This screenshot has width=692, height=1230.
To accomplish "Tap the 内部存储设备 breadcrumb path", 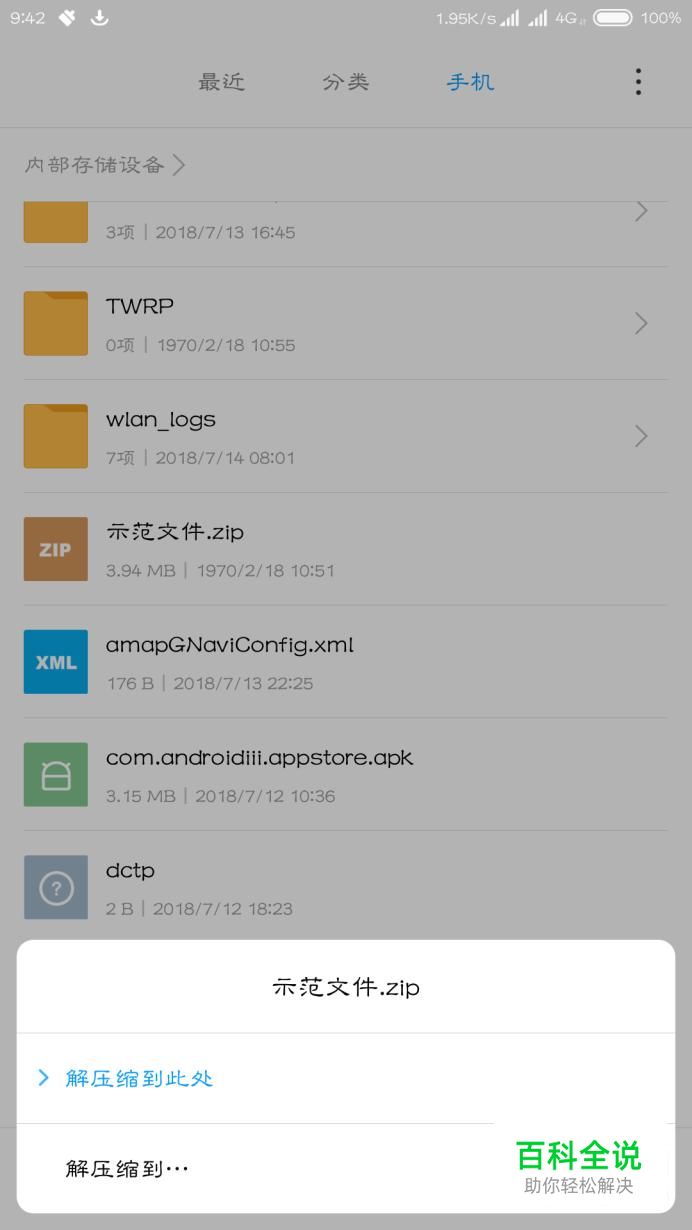I will (95, 165).
